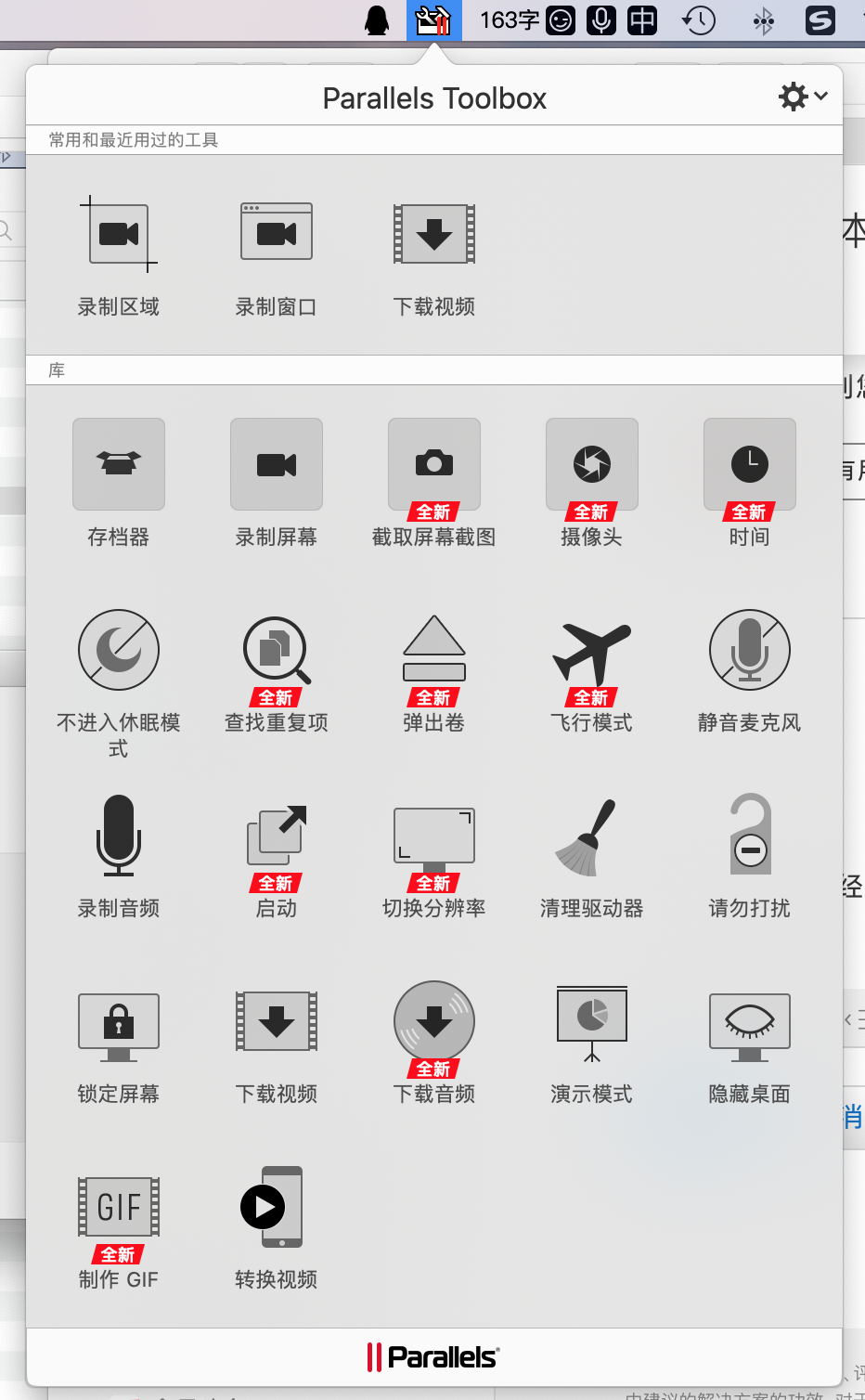Open the 制作 GIF tool
This screenshot has width=865, height=1400.
tap(119, 1207)
